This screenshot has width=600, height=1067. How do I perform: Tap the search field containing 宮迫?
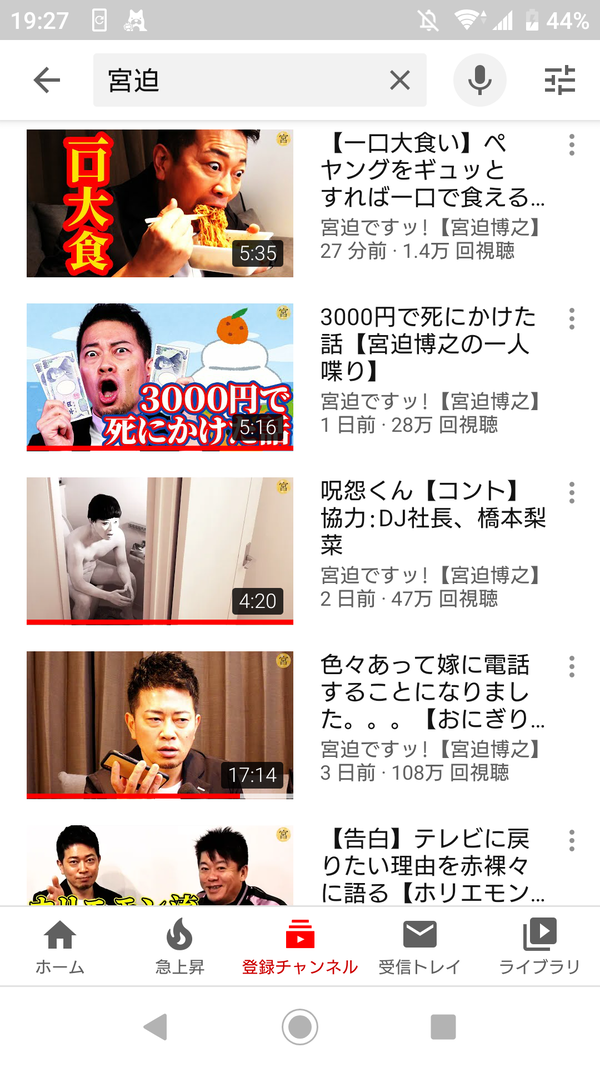(240, 81)
